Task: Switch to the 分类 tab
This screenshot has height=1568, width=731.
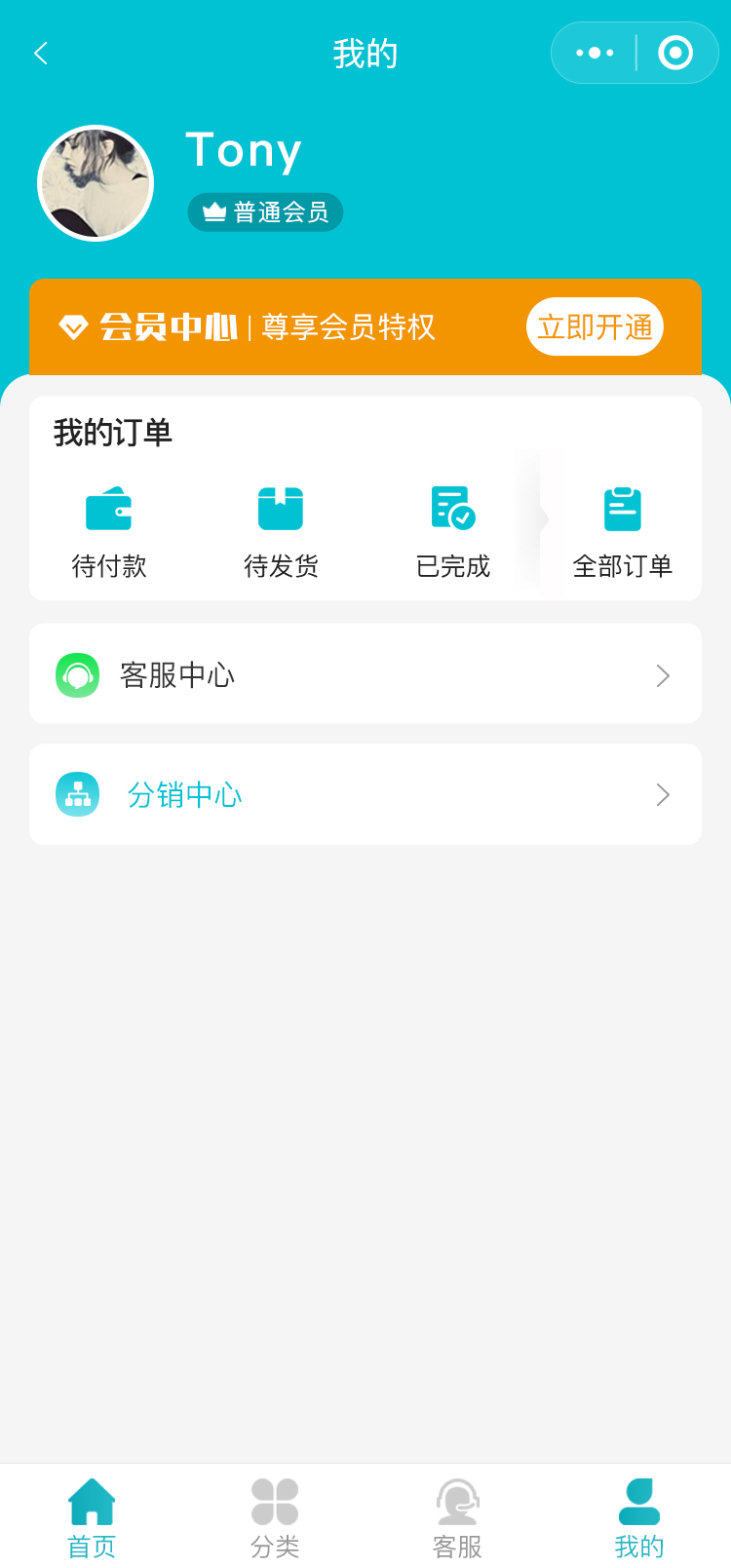Action: pyautogui.click(x=275, y=1517)
